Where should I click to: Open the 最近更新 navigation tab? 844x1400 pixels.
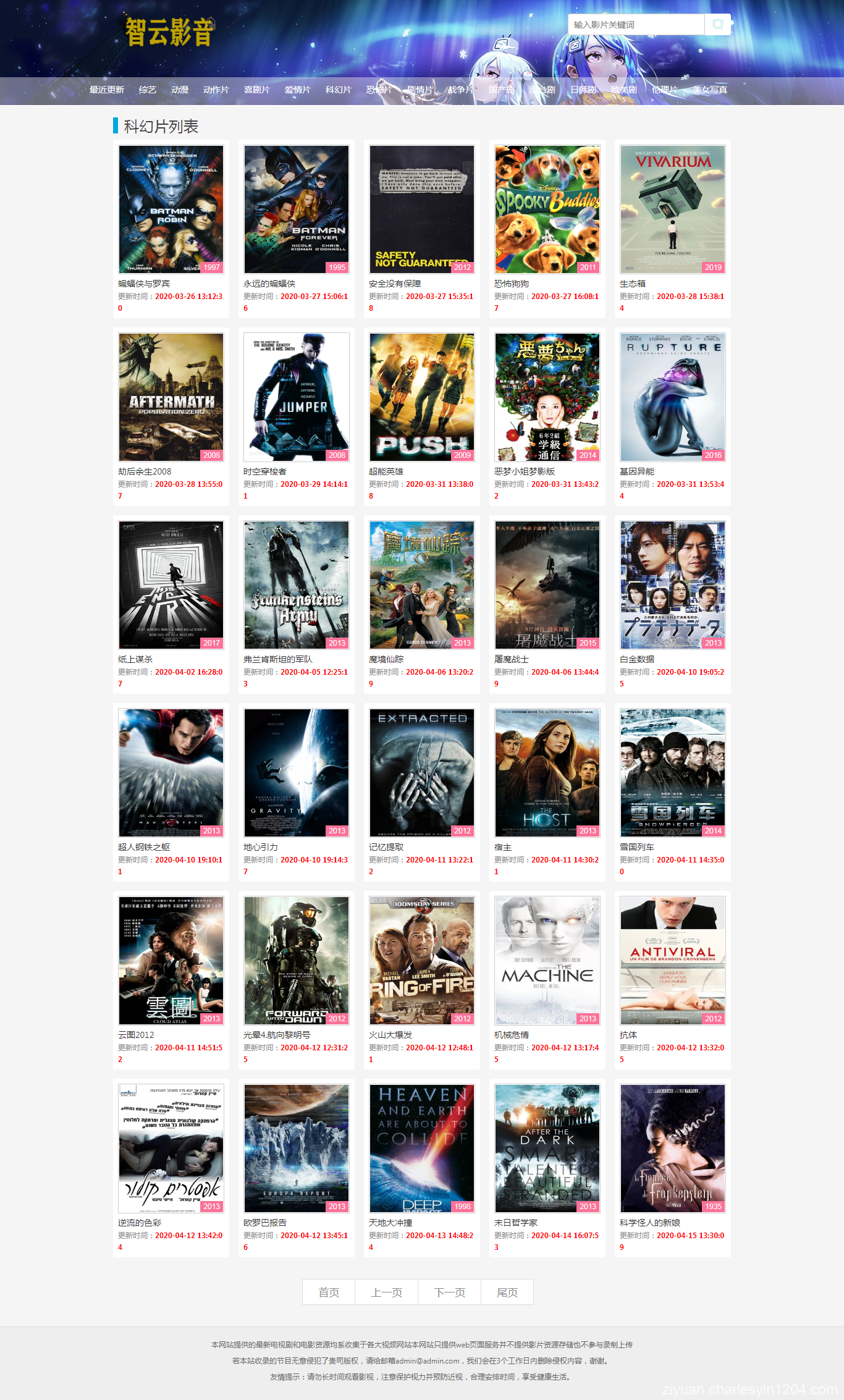coord(106,90)
